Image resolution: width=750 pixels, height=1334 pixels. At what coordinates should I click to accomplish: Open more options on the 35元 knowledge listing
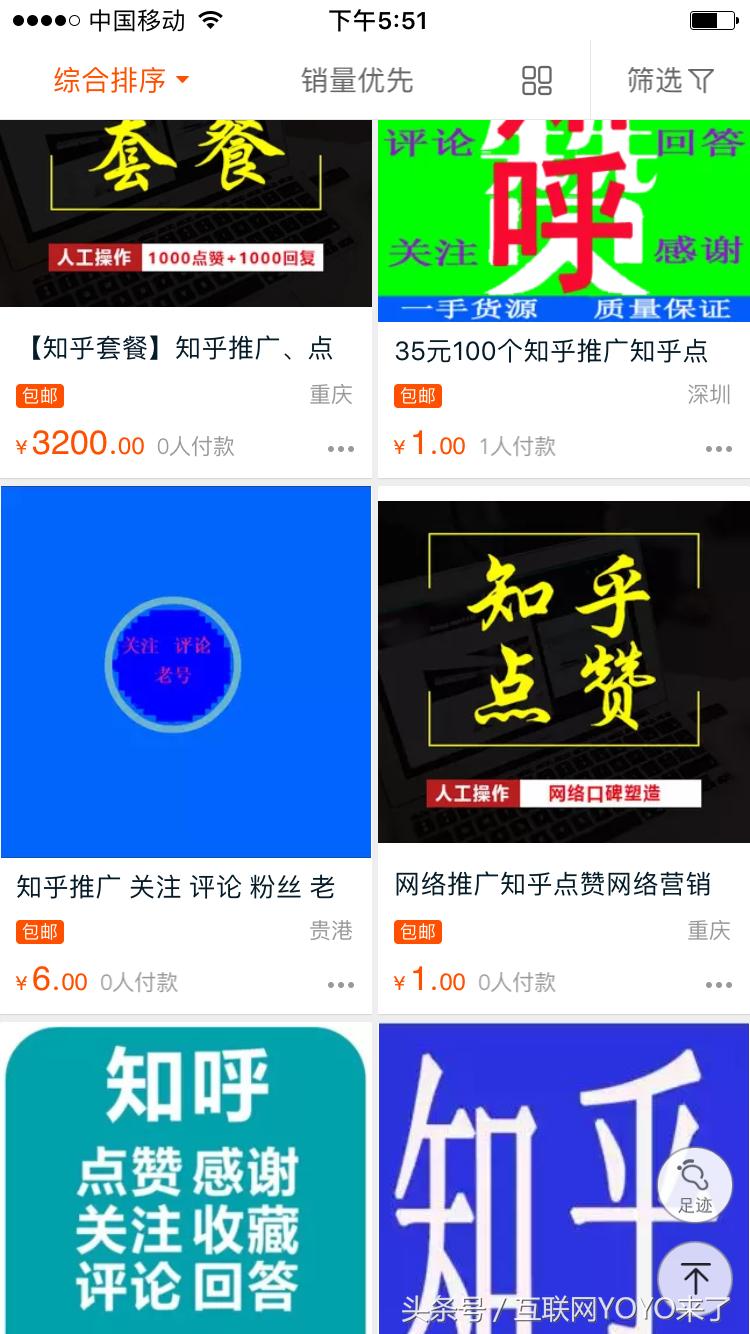tap(717, 449)
